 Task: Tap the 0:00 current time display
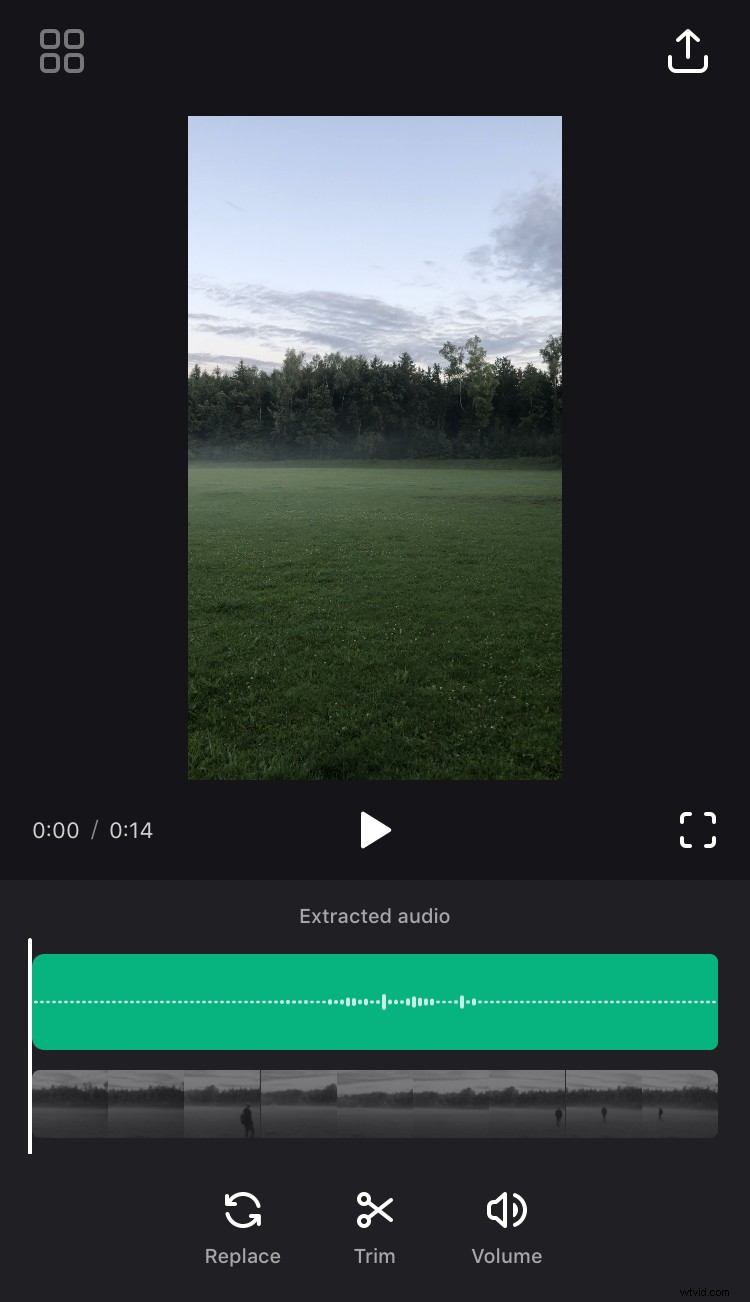(55, 830)
